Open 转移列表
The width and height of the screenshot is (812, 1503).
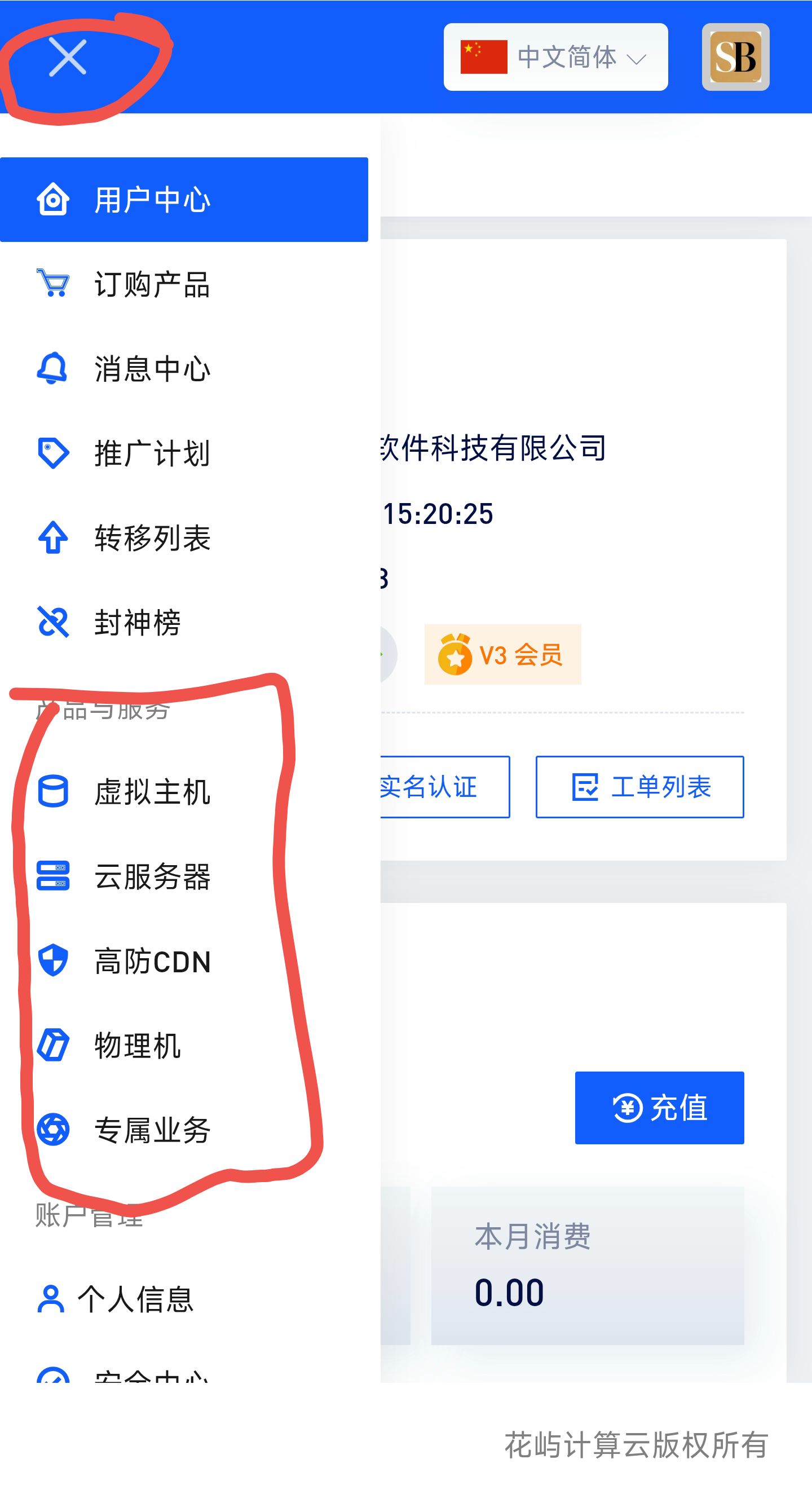coord(152,537)
